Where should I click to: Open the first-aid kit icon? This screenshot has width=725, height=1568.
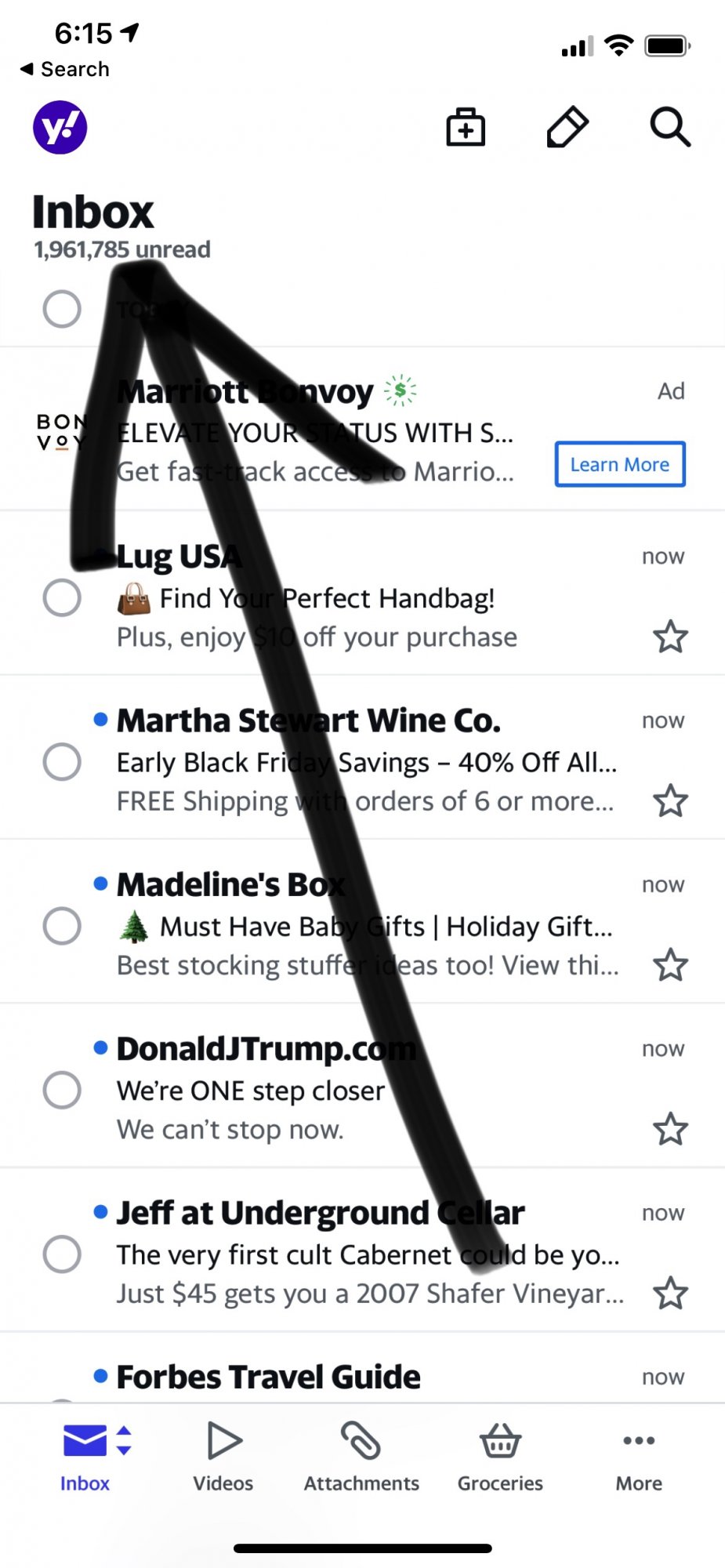point(466,127)
